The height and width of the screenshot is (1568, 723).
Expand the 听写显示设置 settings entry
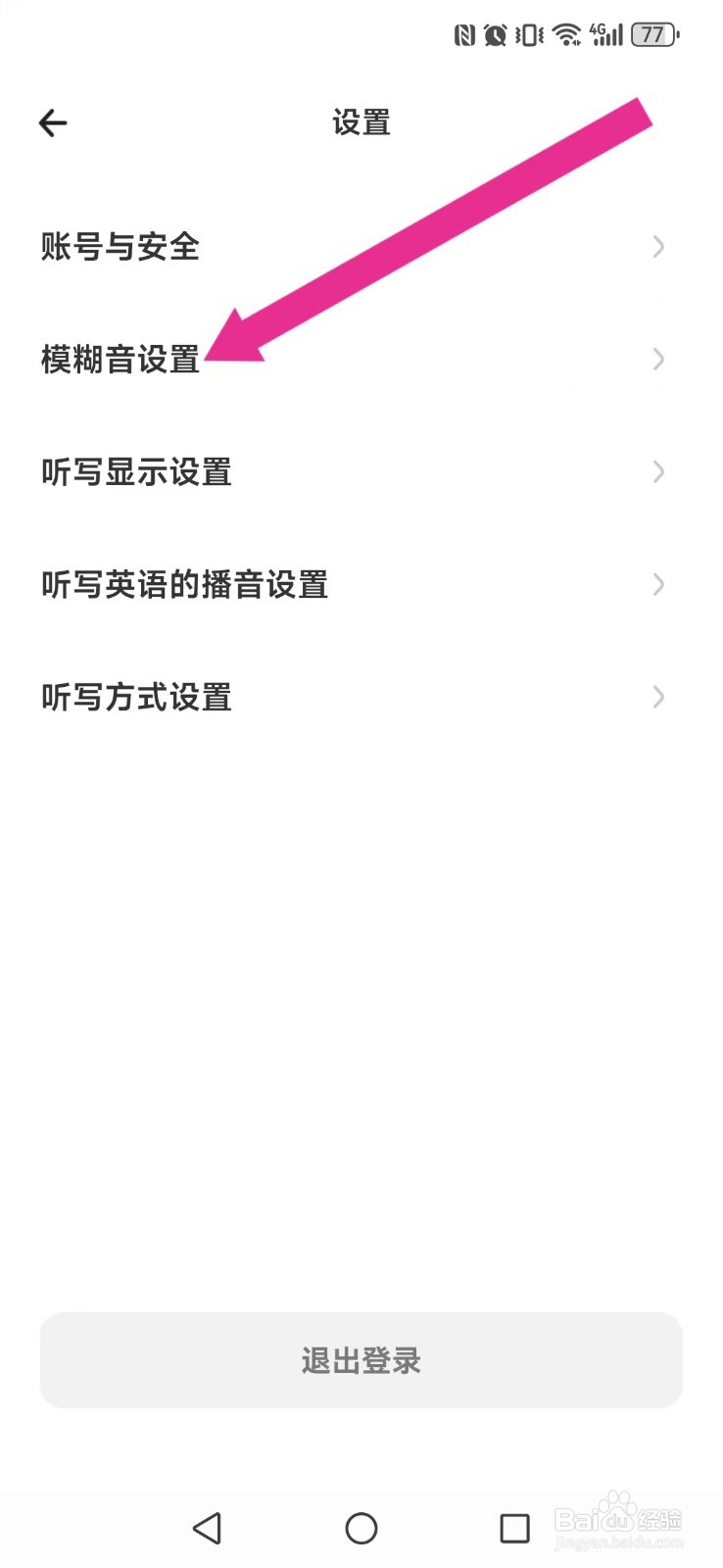coord(657,471)
